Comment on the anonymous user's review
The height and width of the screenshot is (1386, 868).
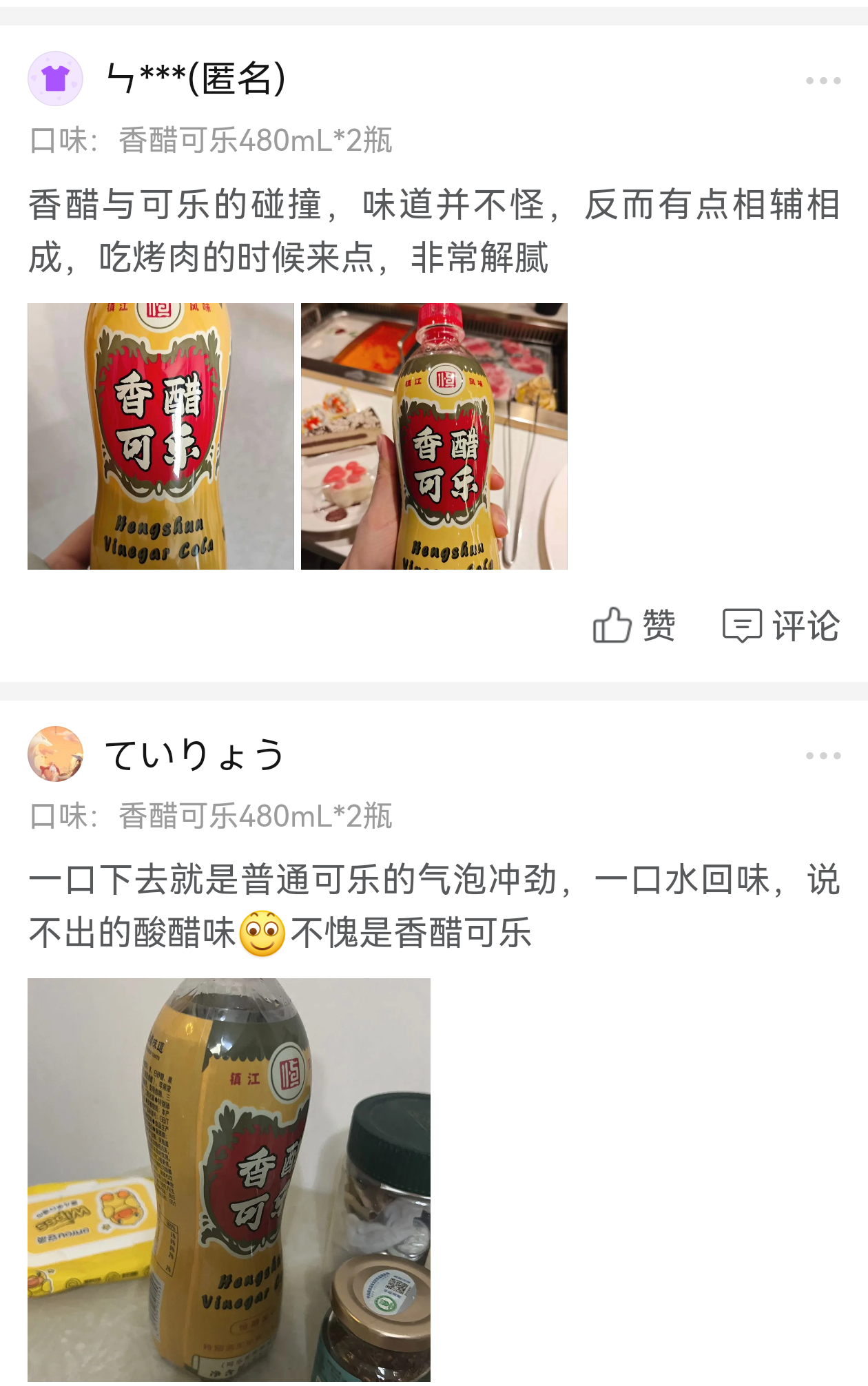pos(781,625)
